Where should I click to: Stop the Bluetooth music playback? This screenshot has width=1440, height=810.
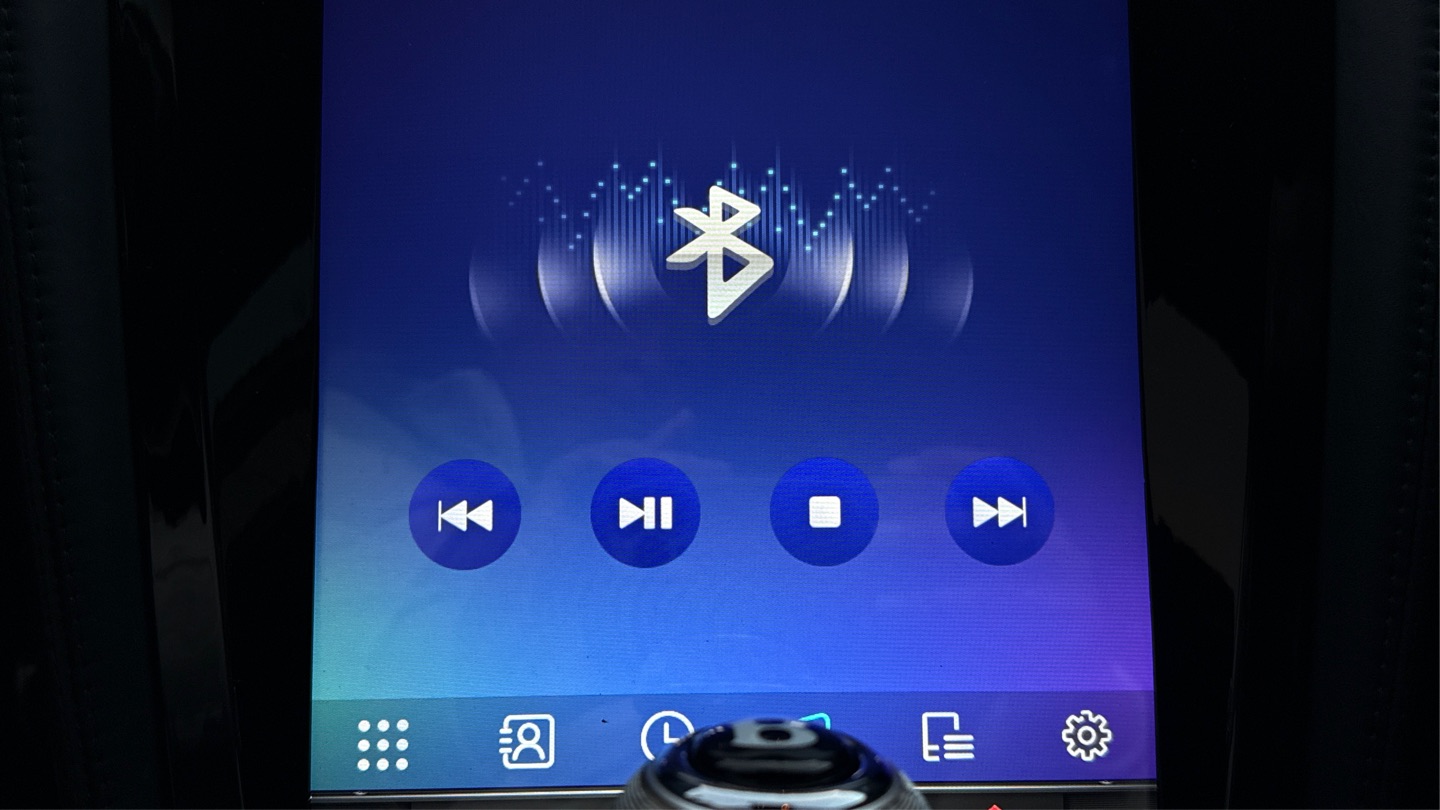pyautogui.click(x=824, y=512)
